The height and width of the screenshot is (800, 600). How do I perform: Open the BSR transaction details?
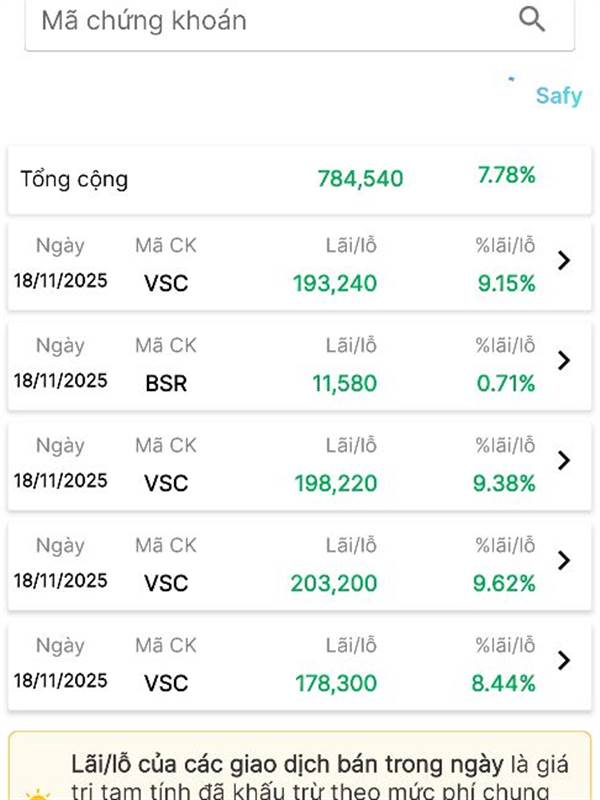tap(564, 361)
